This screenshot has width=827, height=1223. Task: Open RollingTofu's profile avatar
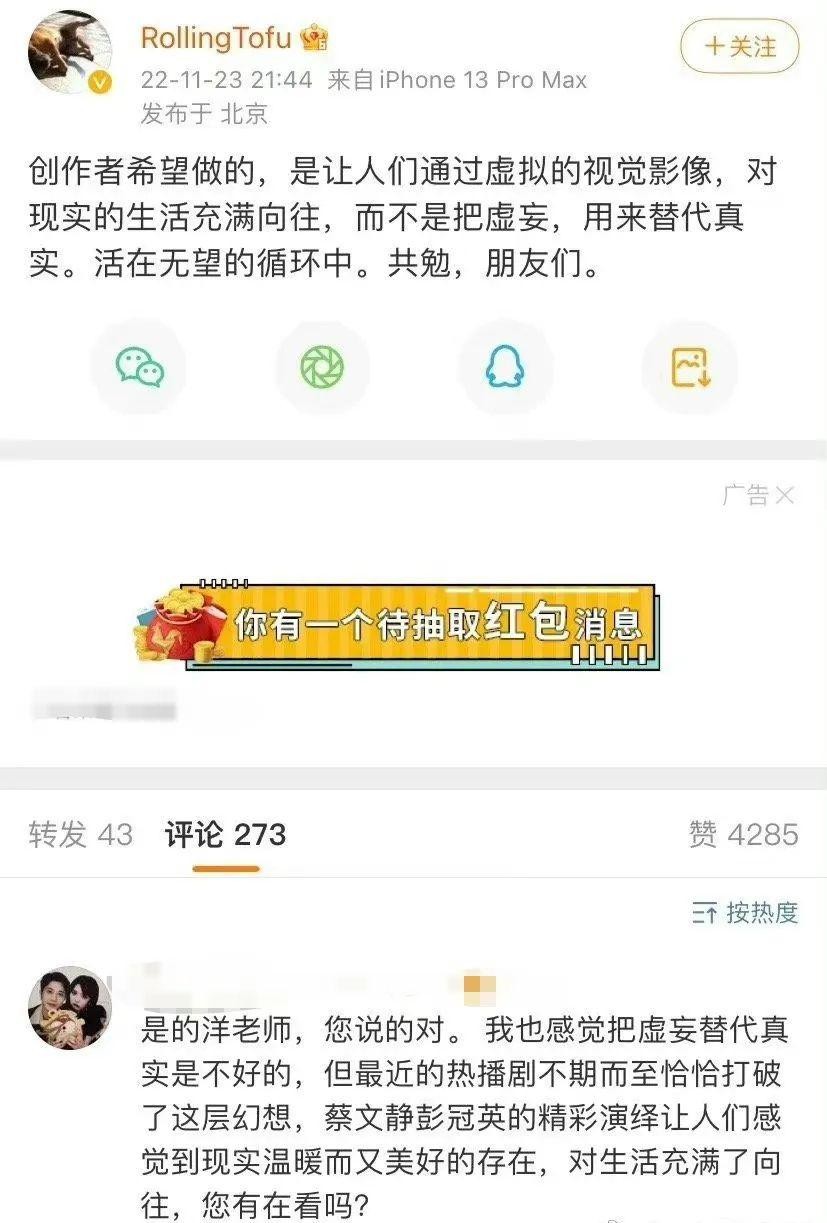coord(70,53)
